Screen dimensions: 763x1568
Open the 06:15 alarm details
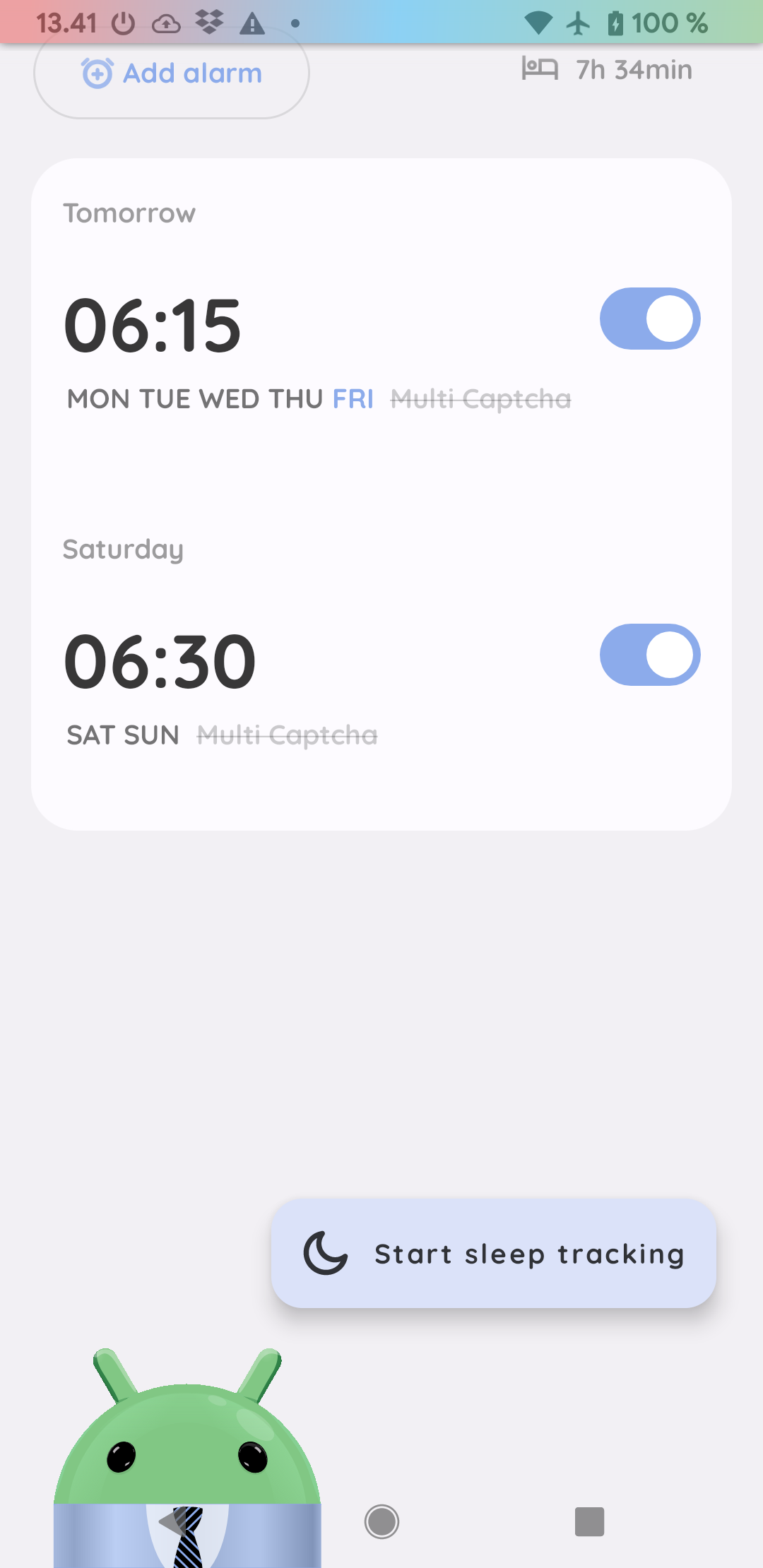click(x=153, y=326)
